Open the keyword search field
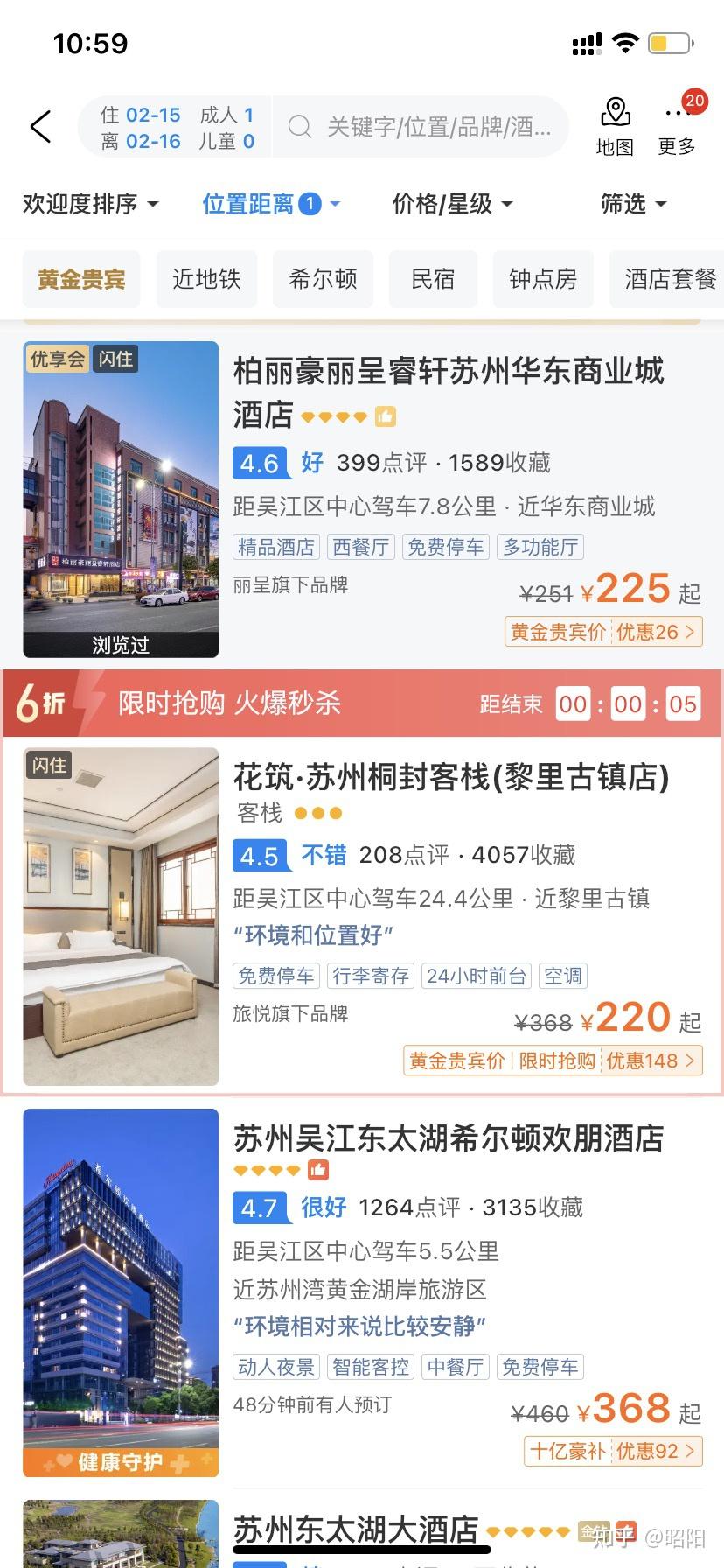 pyautogui.click(x=428, y=128)
